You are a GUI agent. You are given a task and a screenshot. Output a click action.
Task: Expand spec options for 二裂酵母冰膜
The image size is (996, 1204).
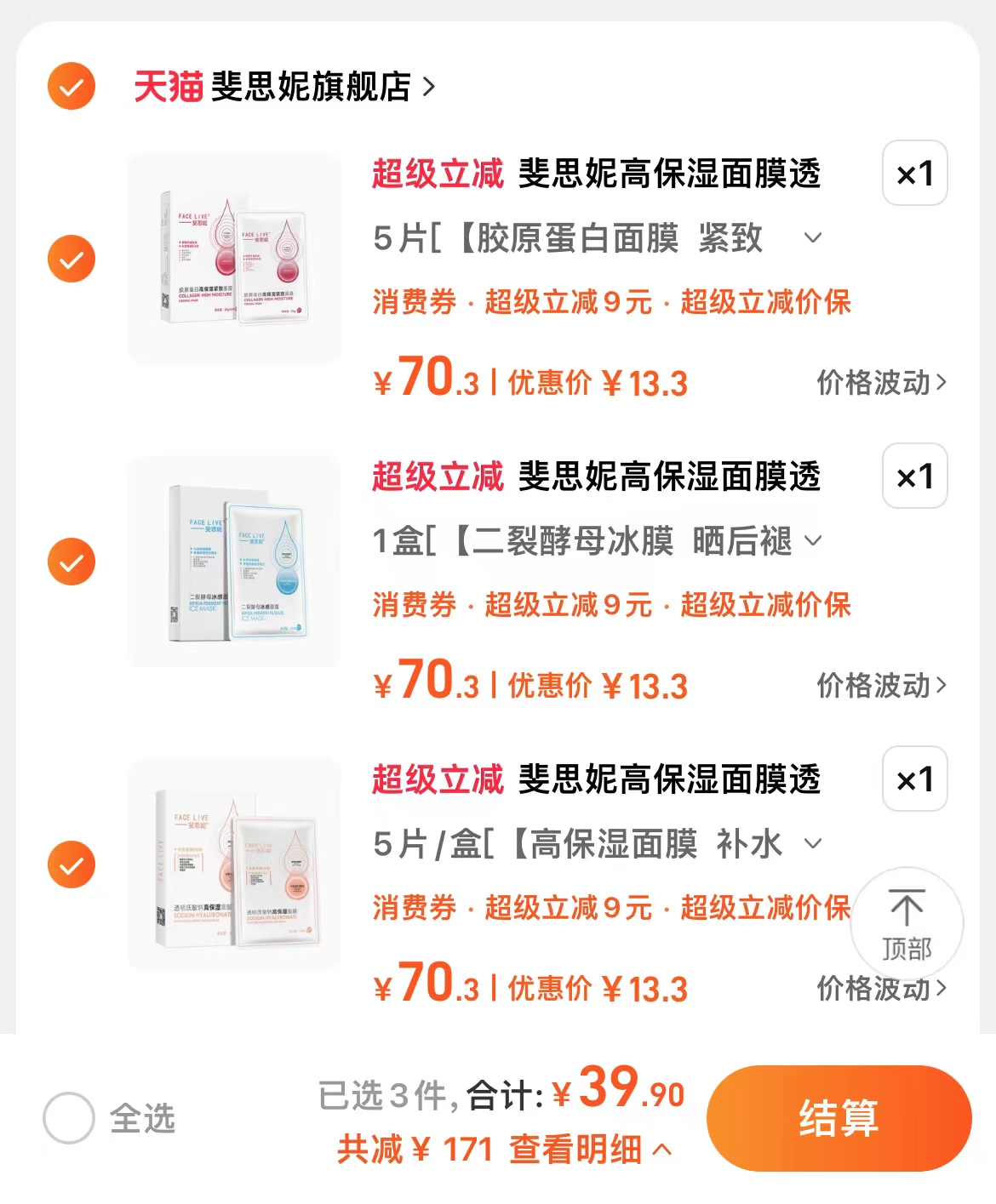coord(816,544)
